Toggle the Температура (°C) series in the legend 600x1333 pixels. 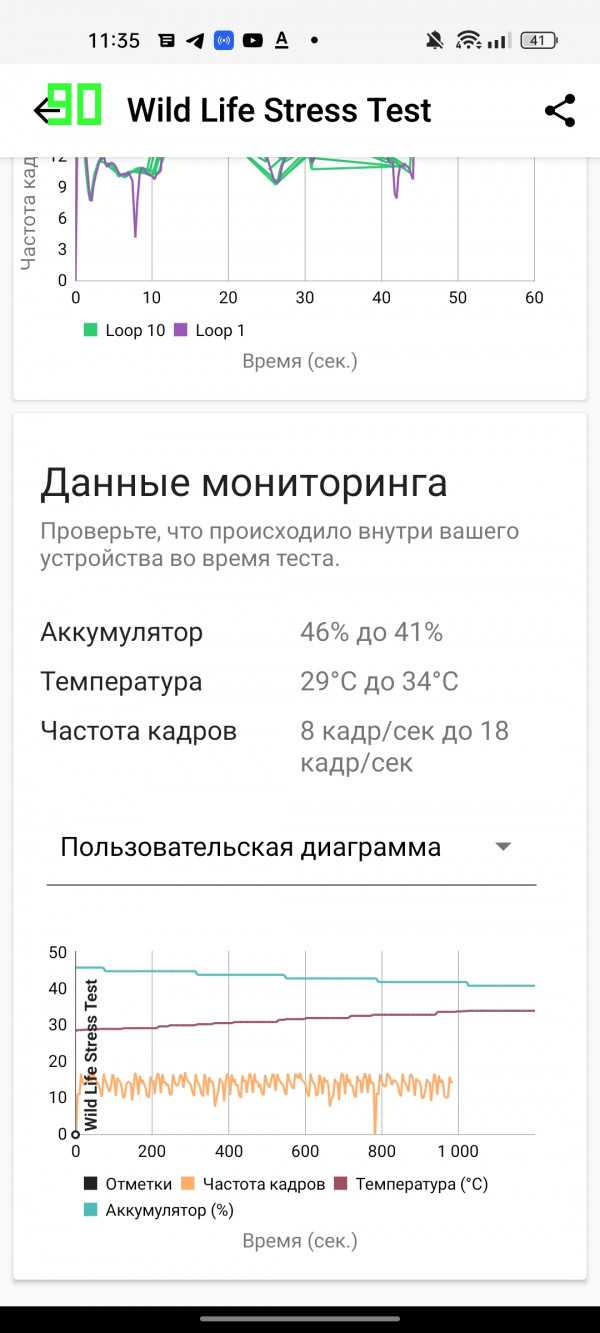coord(410,1184)
